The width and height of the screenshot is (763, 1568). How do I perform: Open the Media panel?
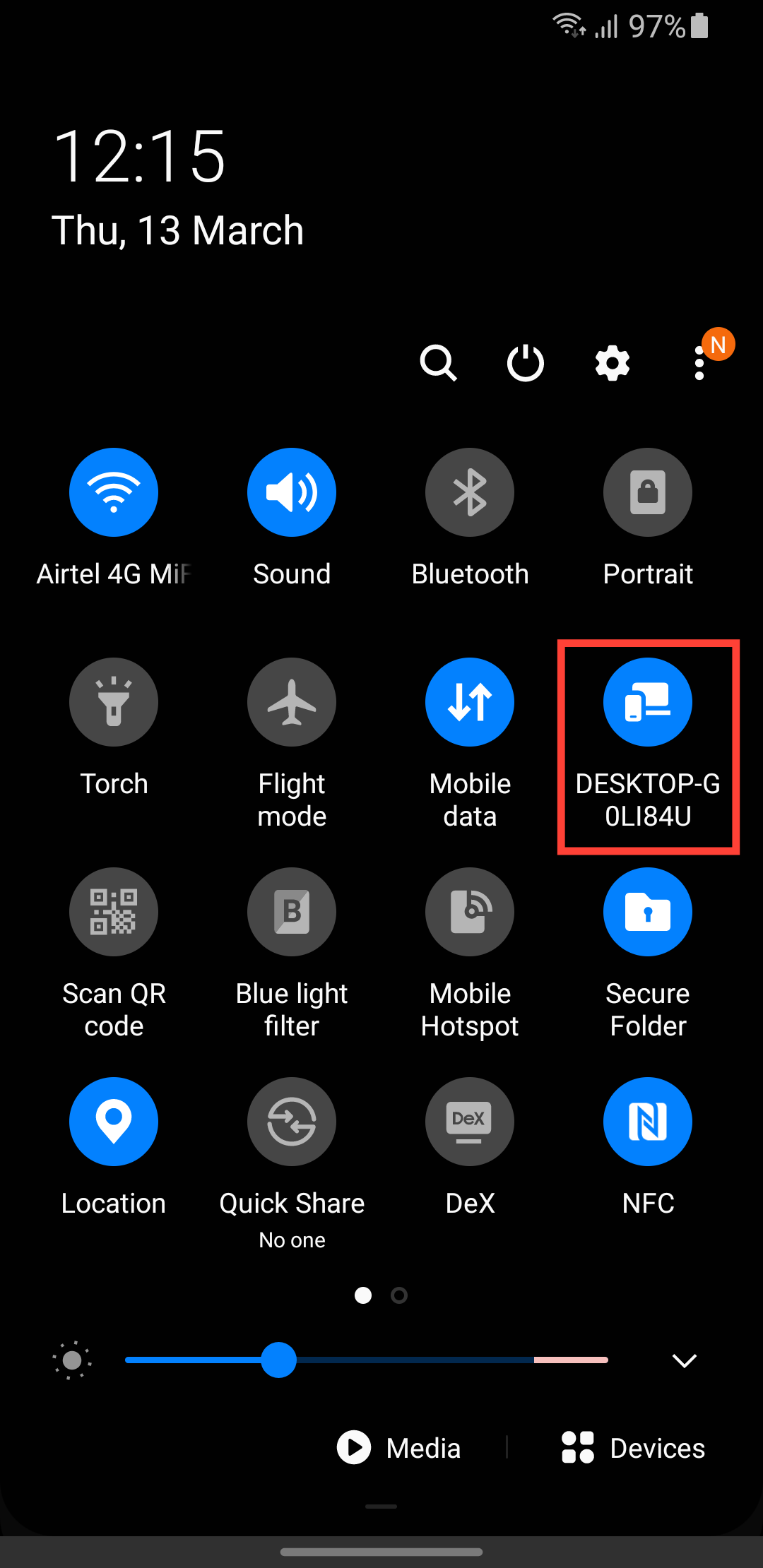pos(399,1448)
